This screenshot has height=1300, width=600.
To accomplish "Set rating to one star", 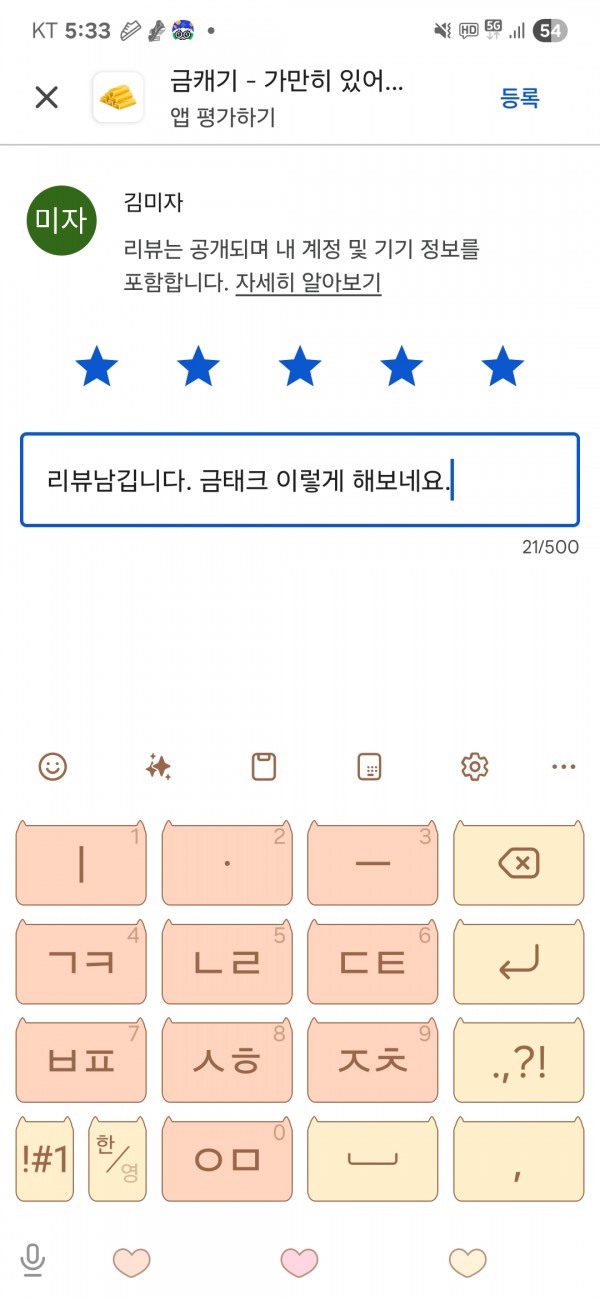I will pos(97,367).
